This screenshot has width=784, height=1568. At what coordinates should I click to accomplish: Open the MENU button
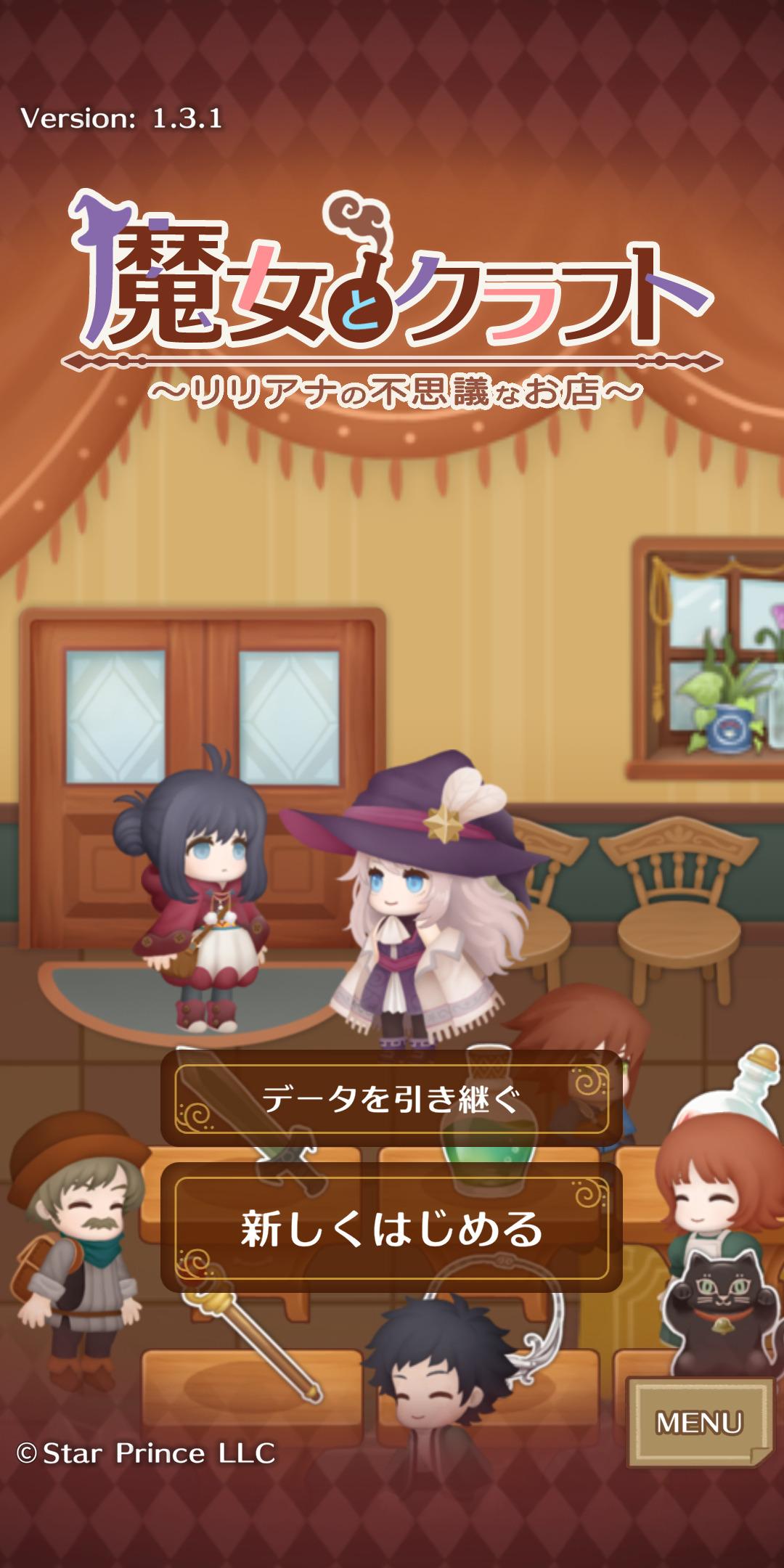pos(699,1422)
